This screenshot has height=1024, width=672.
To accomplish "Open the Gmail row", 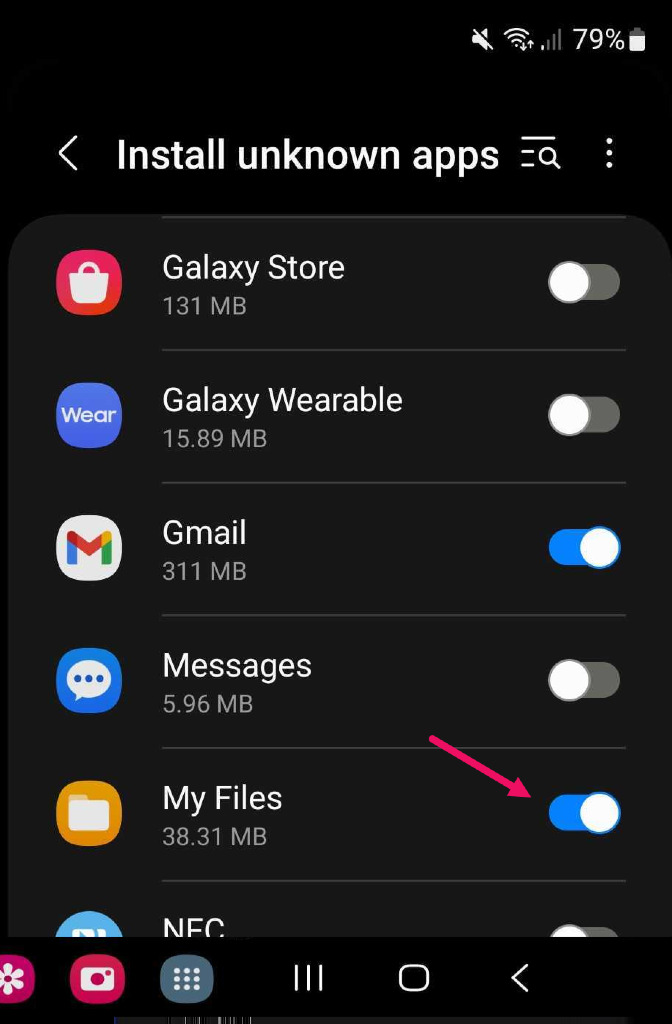I will 300,549.
